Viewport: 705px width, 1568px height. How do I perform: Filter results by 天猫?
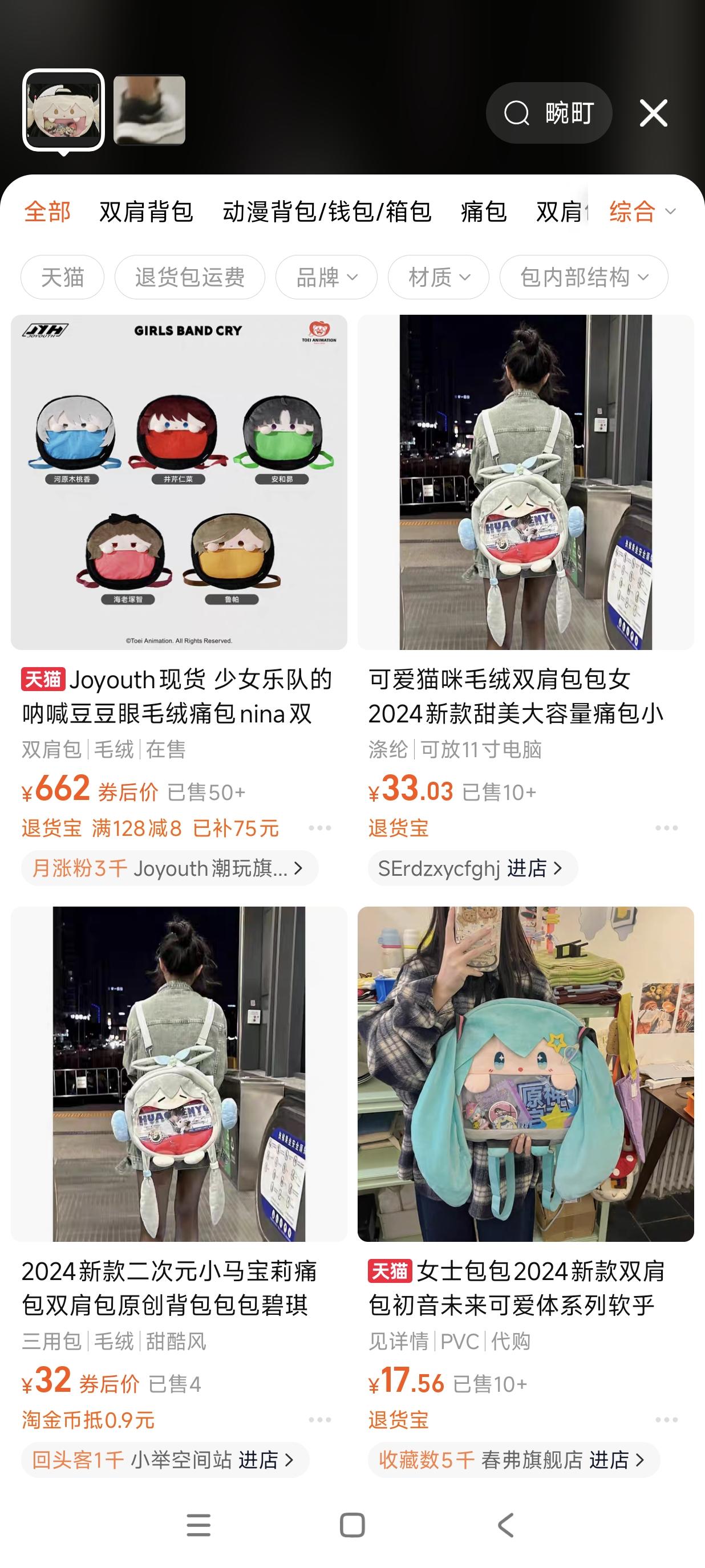point(62,278)
